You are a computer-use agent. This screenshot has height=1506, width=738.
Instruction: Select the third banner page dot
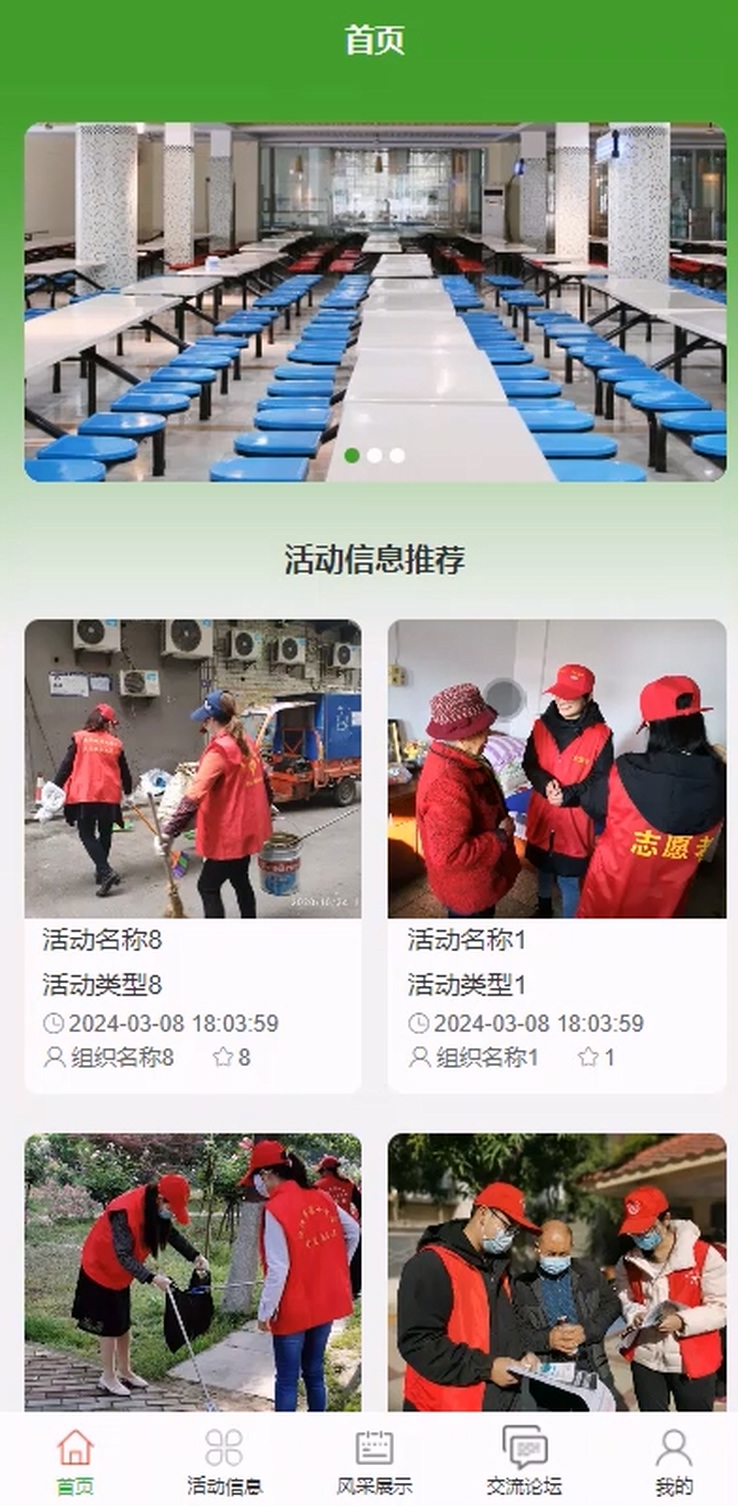(x=397, y=456)
